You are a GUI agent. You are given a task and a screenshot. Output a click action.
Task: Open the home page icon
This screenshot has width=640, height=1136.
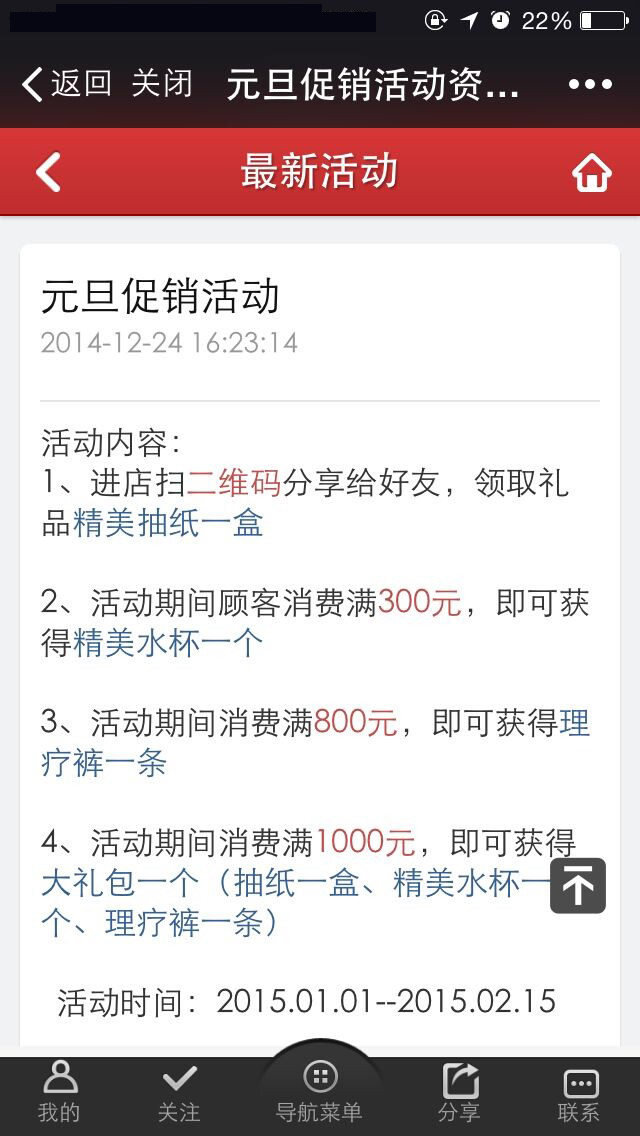pyautogui.click(x=591, y=173)
